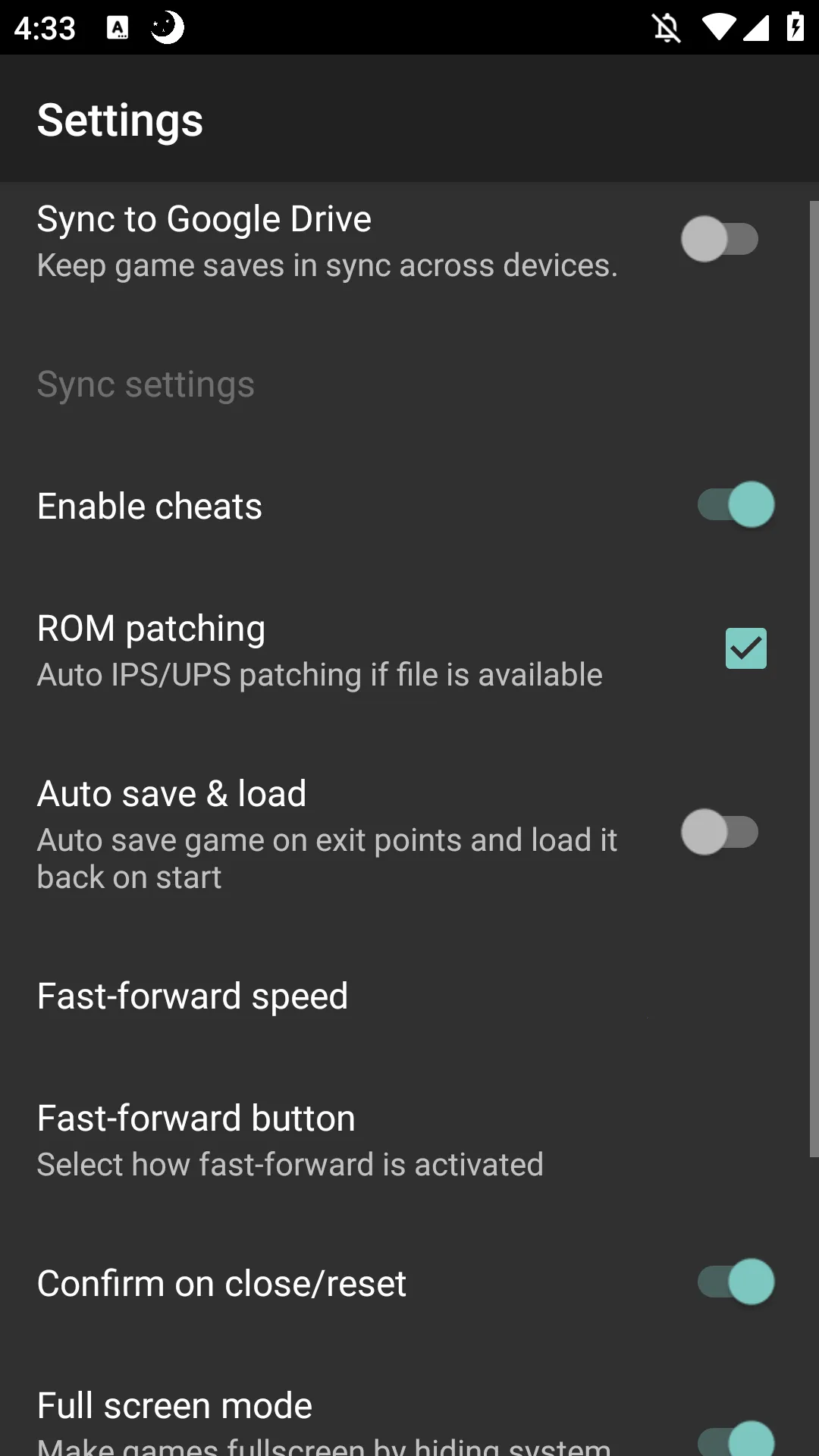The image size is (819, 1456).
Task: Open Fast-forward speed setting
Action: (193, 996)
